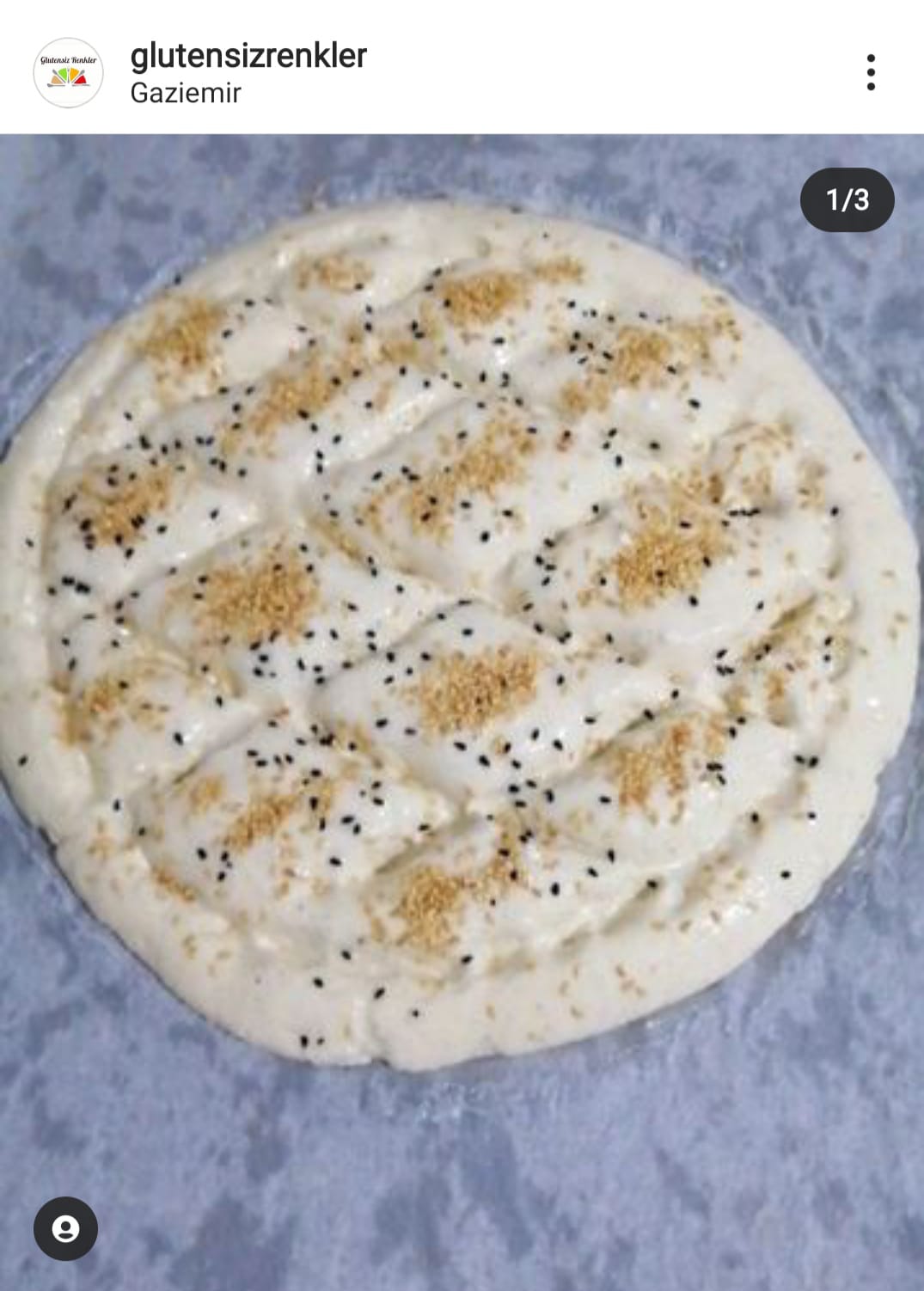
Task: Tap the glutensizrenkler username
Action: point(248,55)
